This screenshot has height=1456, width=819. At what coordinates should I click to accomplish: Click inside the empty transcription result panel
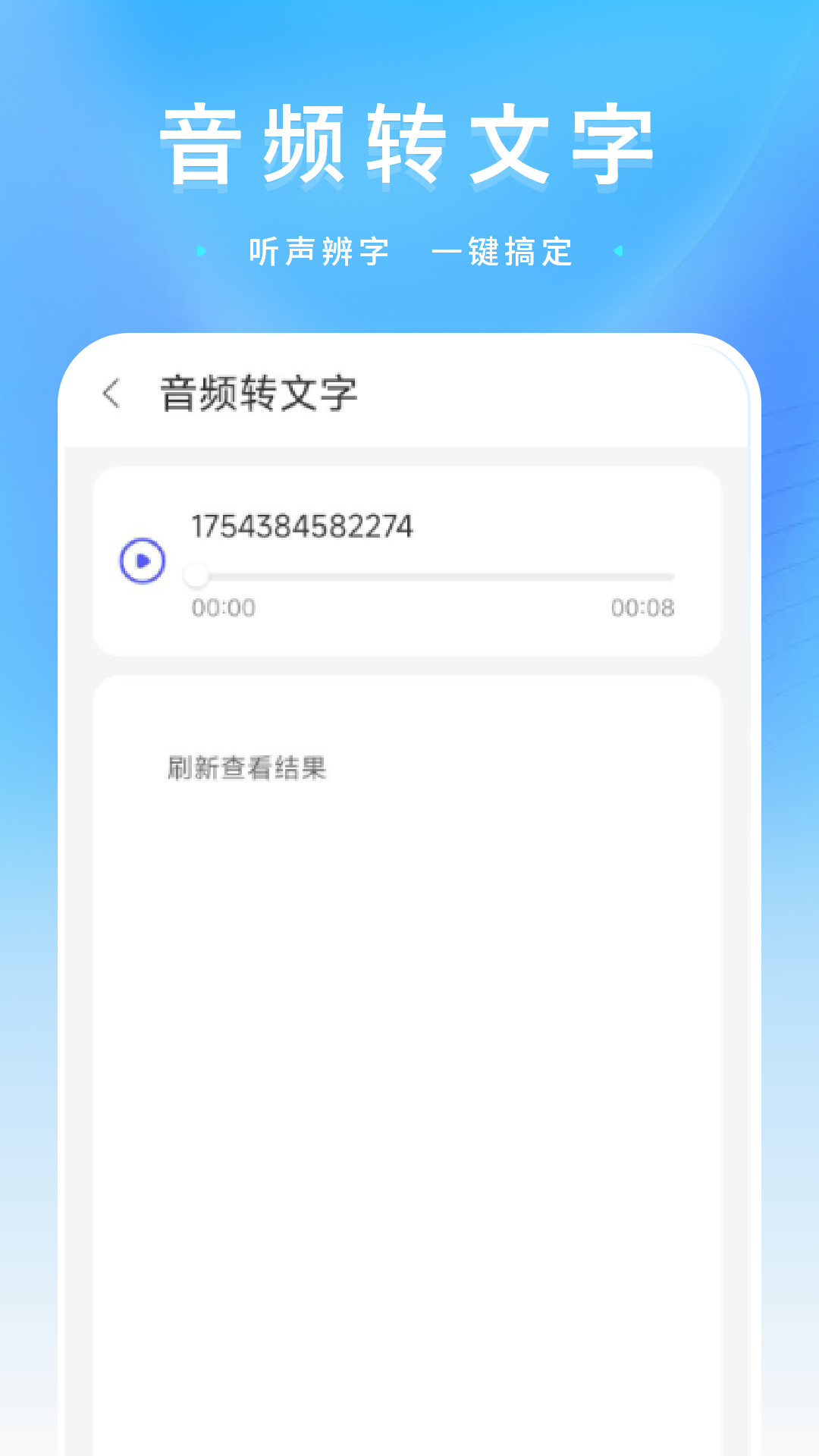click(x=409, y=986)
